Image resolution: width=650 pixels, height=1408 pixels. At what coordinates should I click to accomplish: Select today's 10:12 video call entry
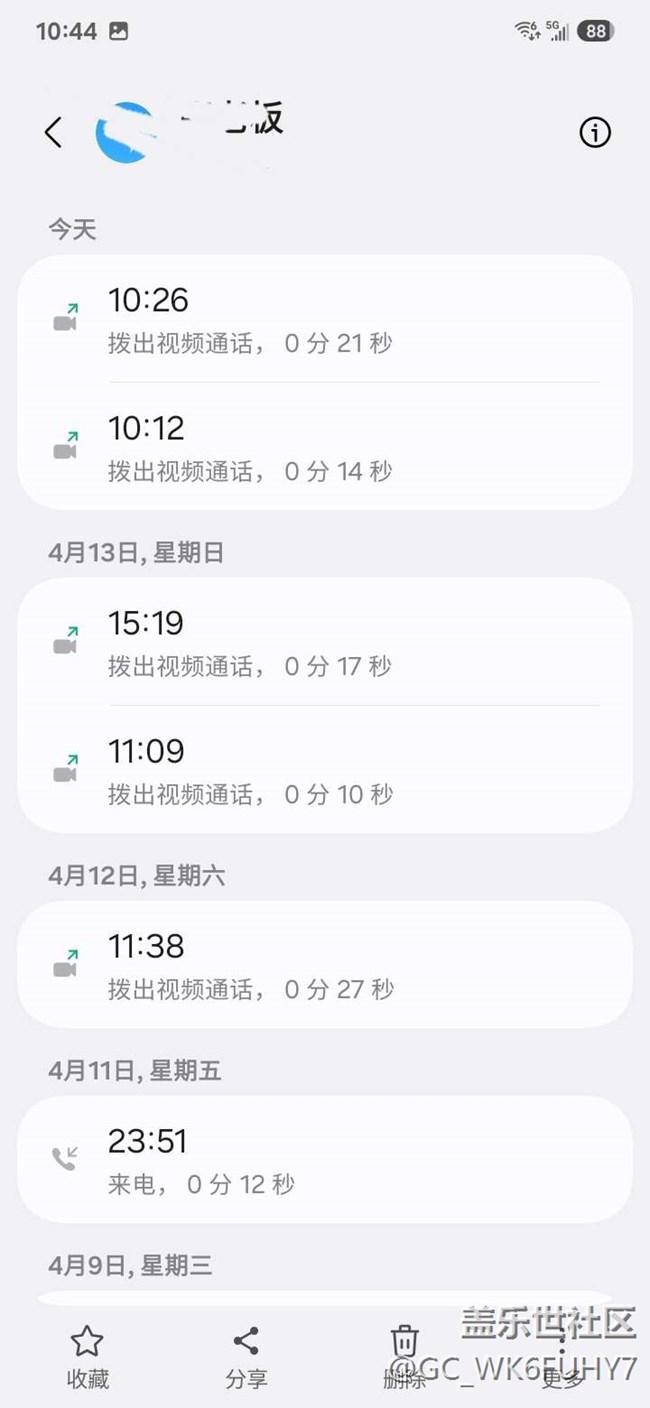point(325,447)
